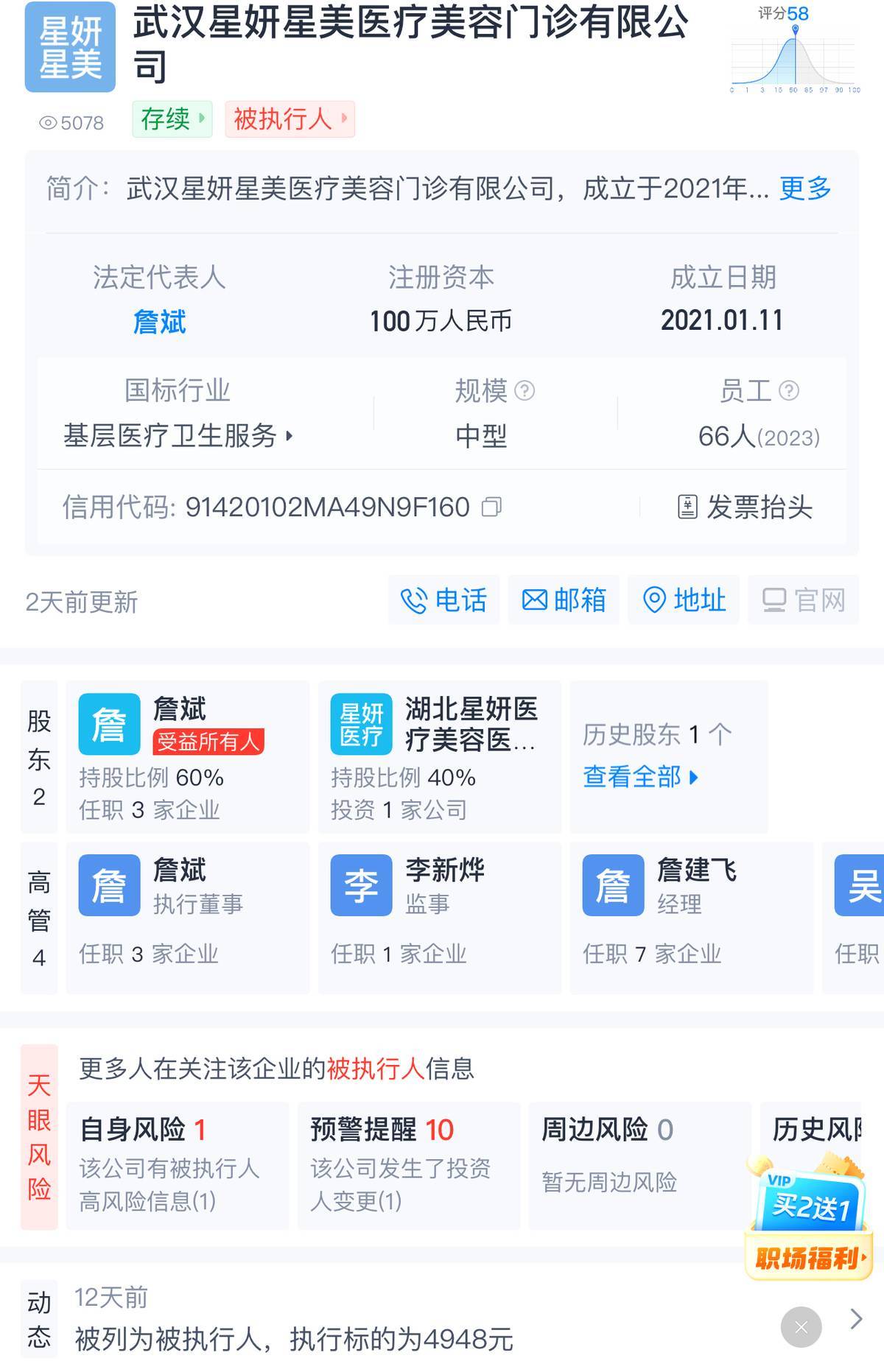Open 发票抬头 invoice title
Viewport: 884px width, 1372px height.
point(745,507)
